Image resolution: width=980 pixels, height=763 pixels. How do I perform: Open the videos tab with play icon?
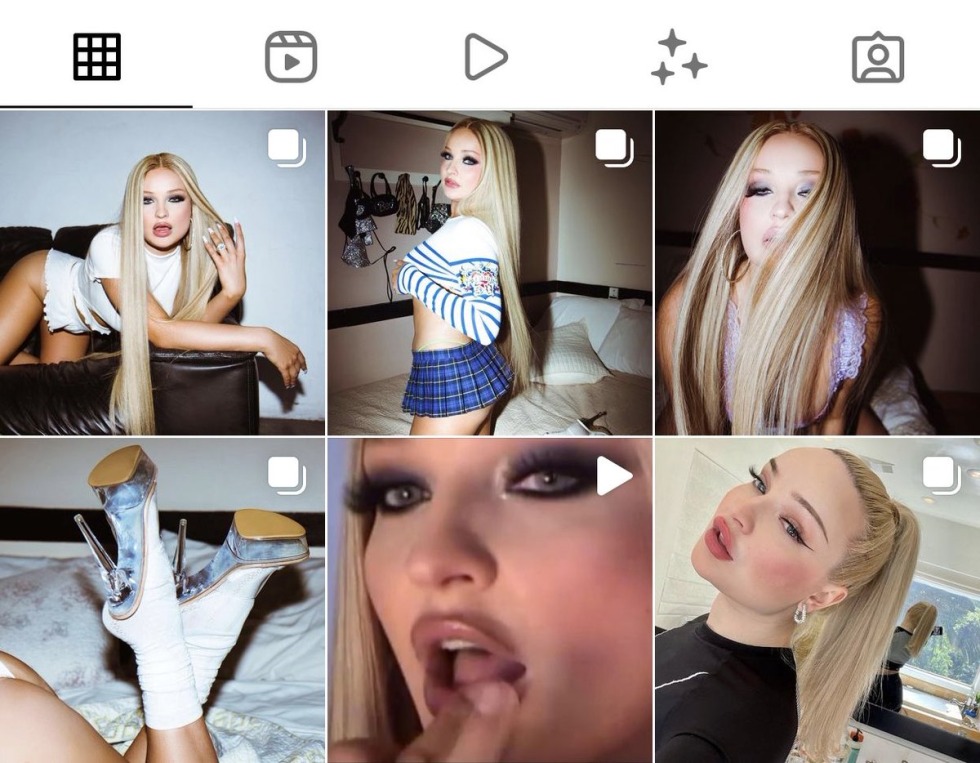tap(486, 57)
